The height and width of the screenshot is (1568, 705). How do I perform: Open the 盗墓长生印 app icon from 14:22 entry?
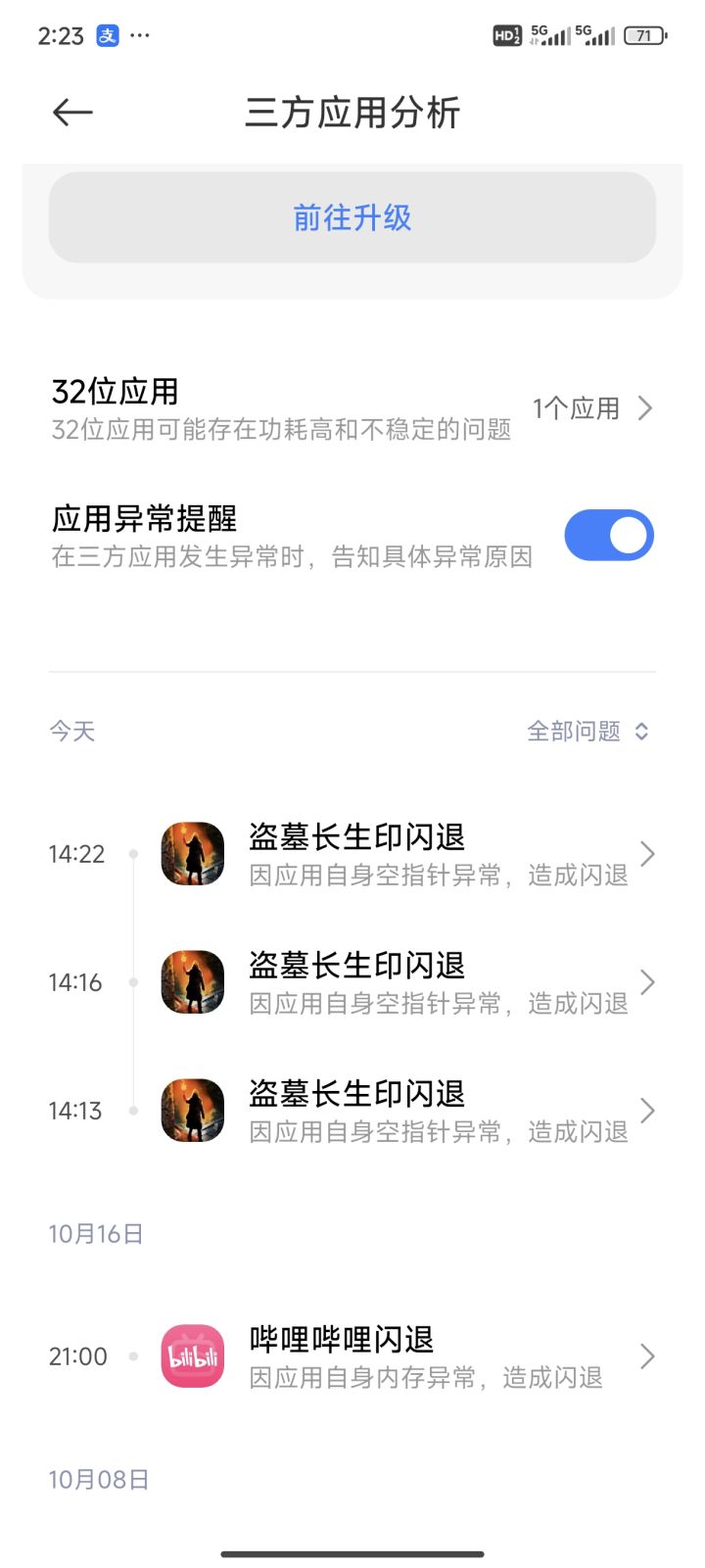[x=191, y=853]
